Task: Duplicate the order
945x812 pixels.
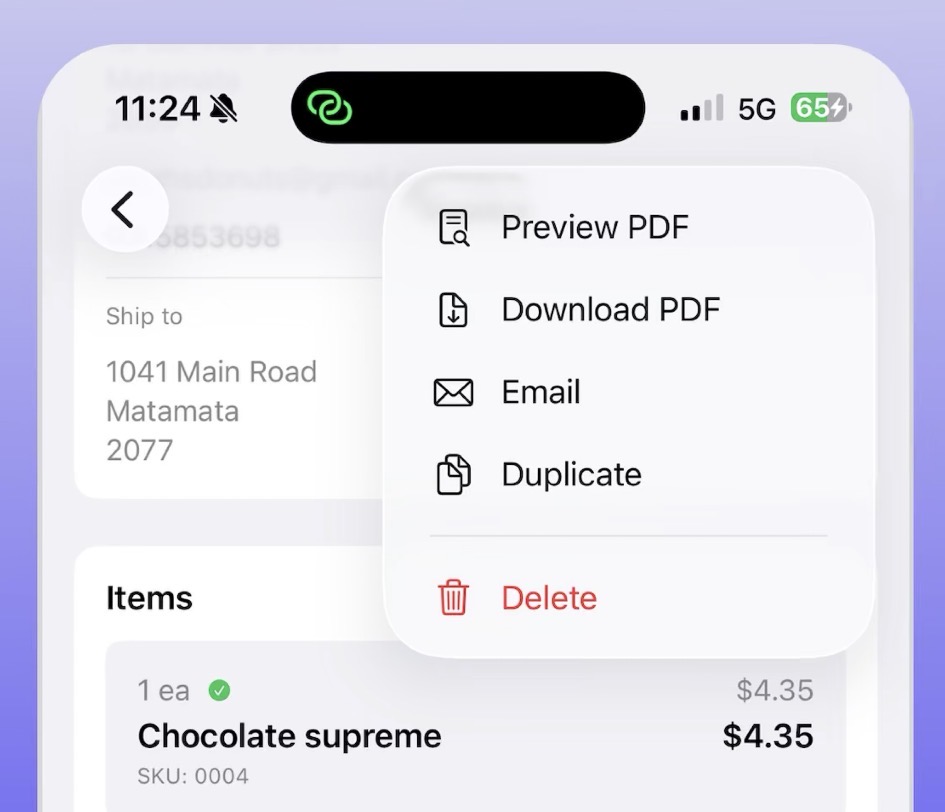Action: (570, 474)
